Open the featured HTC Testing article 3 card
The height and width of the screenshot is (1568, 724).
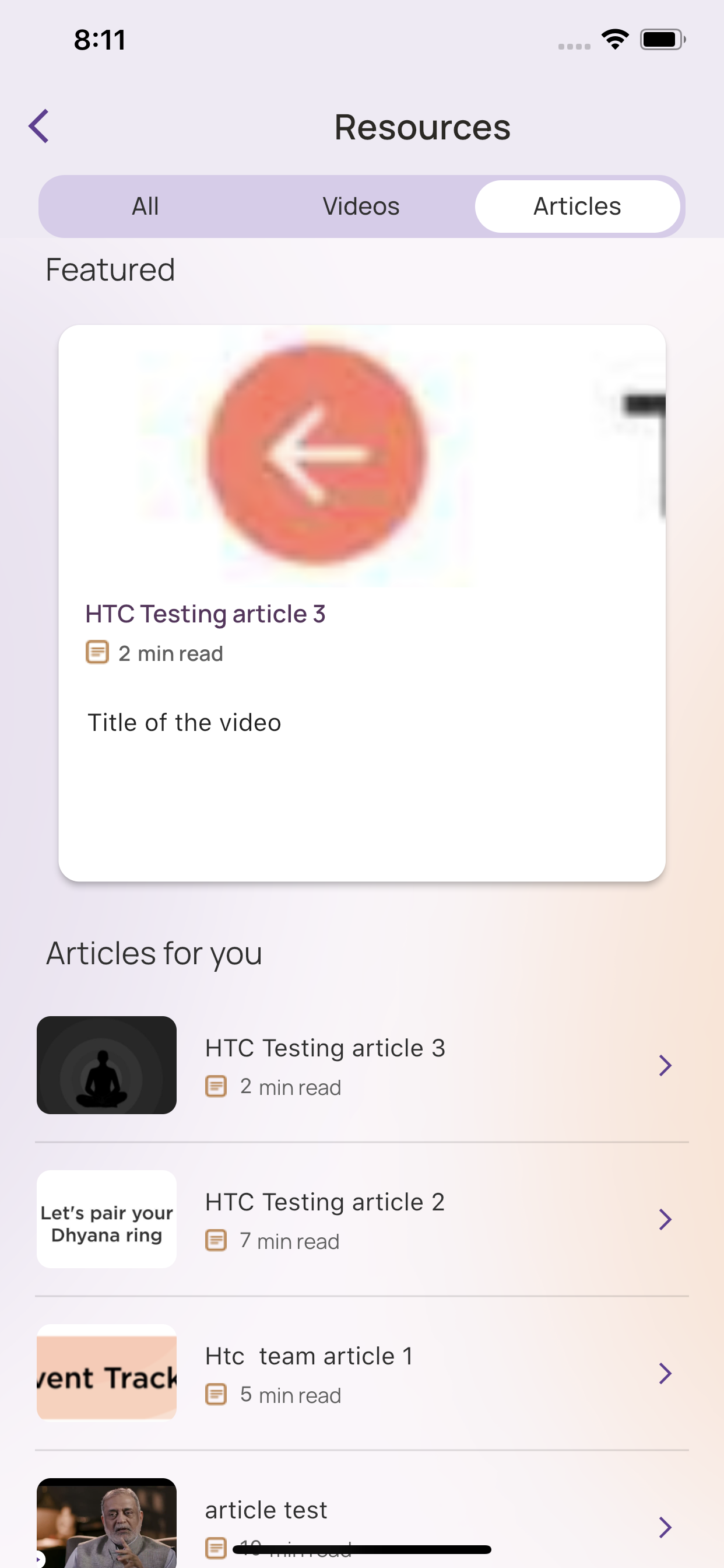[361, 603]
